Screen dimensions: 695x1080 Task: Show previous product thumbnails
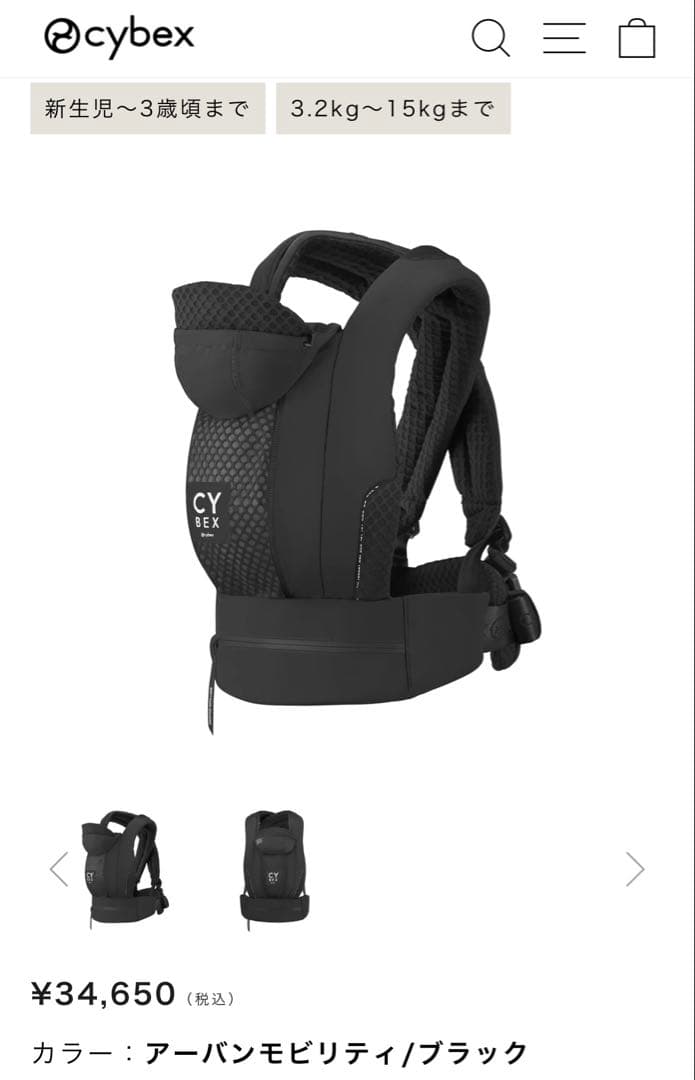click(x=59, y=869)
